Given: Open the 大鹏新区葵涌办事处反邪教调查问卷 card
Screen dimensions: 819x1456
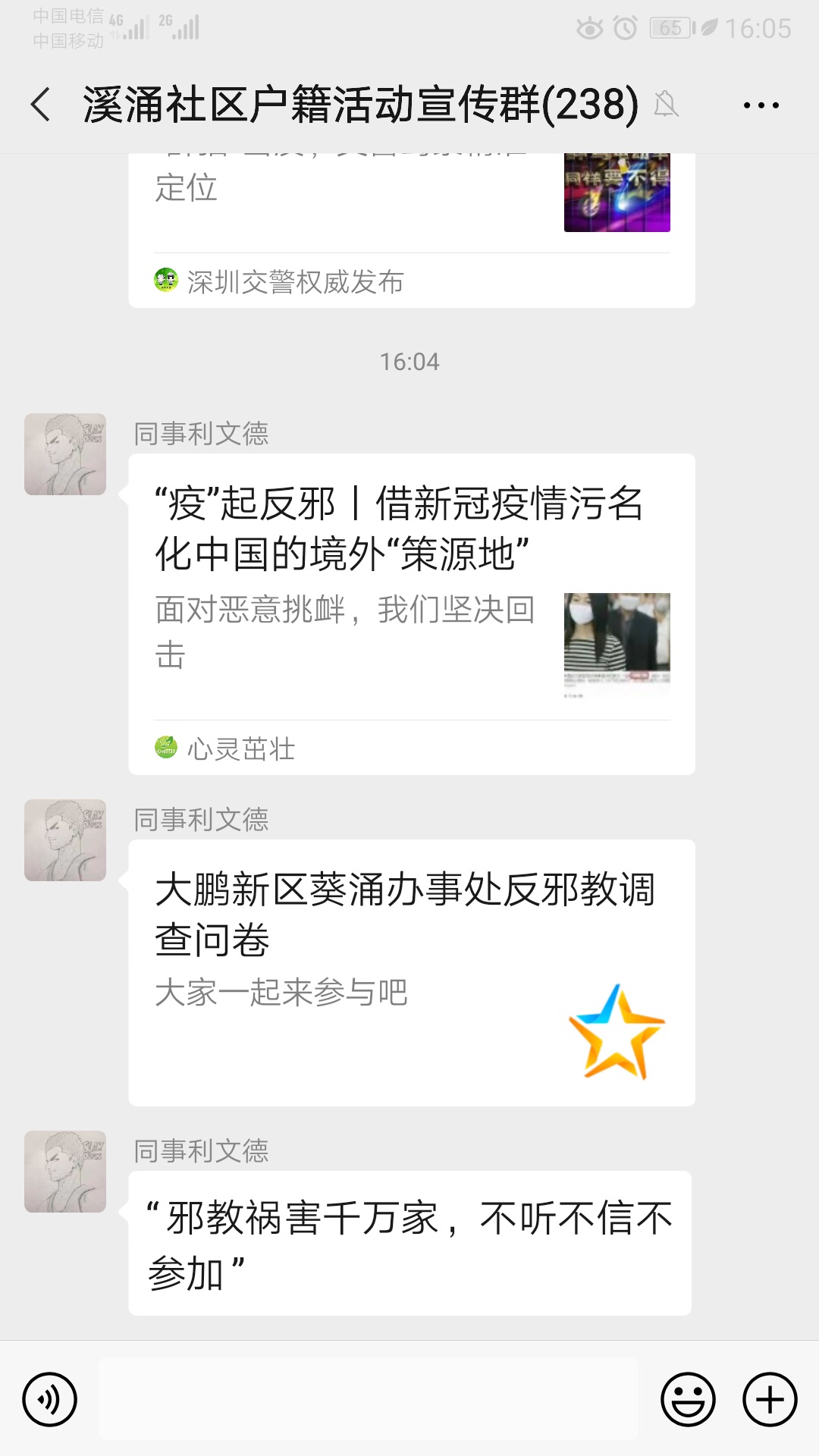Looking at the screenshot, I should (411, 972).
